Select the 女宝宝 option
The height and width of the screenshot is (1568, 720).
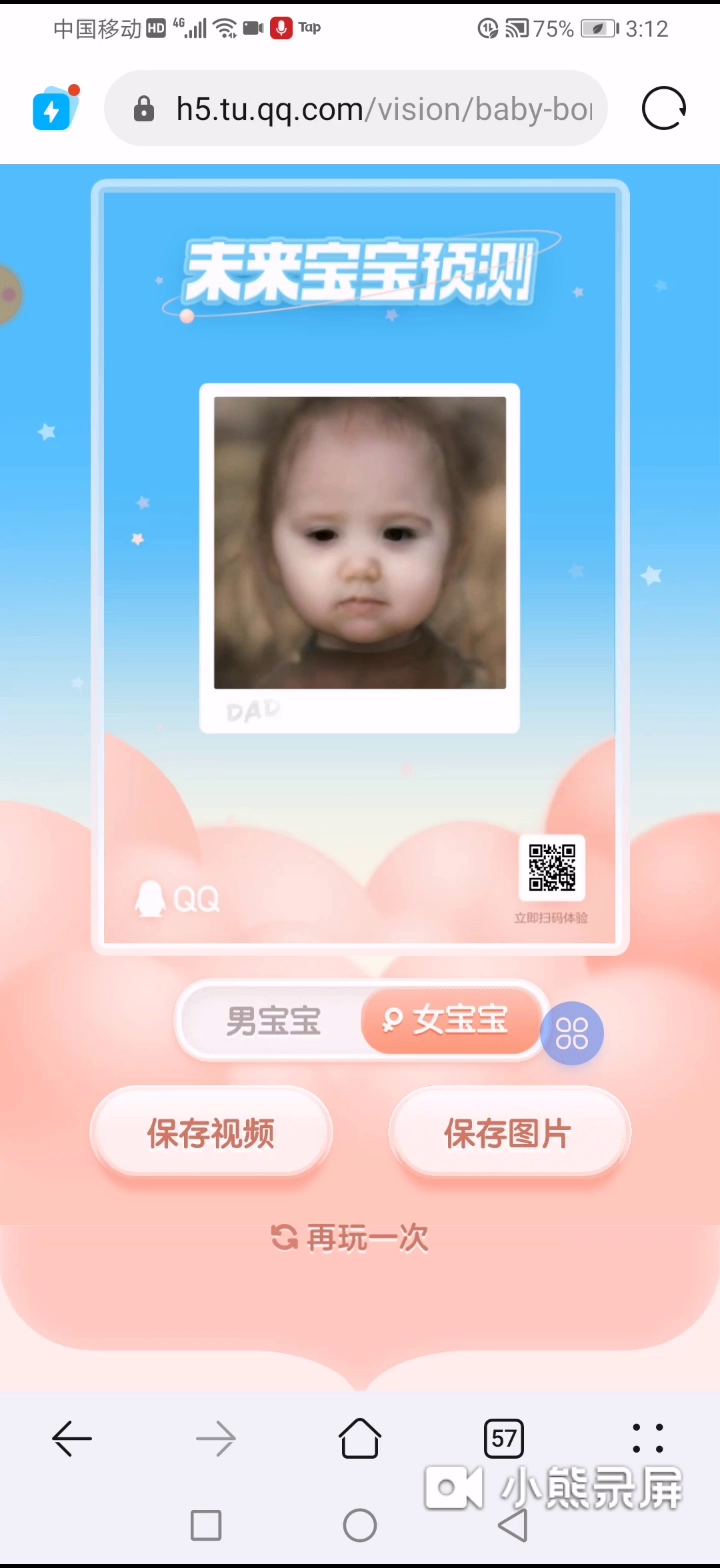451,1021
